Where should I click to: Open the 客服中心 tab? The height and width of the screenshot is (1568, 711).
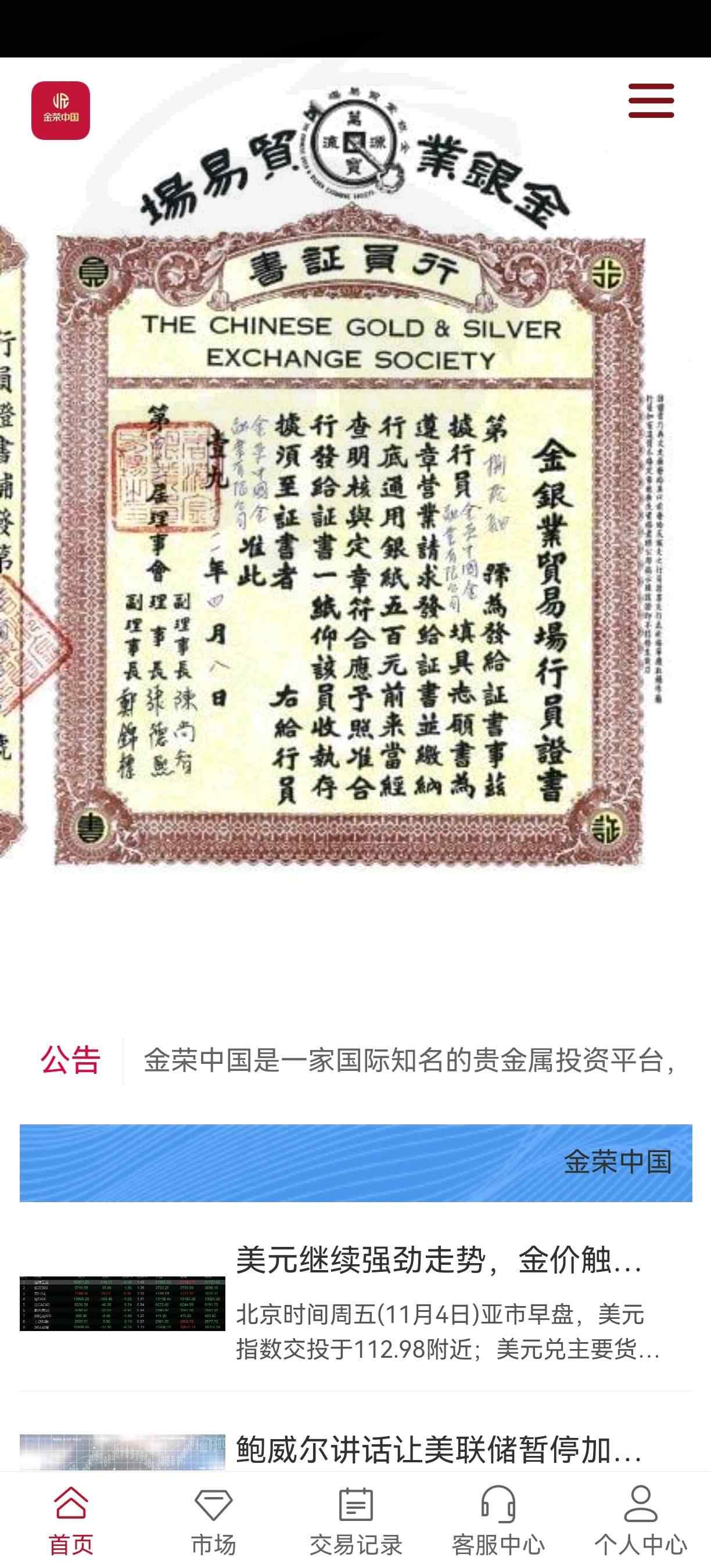coord(498,1520)
